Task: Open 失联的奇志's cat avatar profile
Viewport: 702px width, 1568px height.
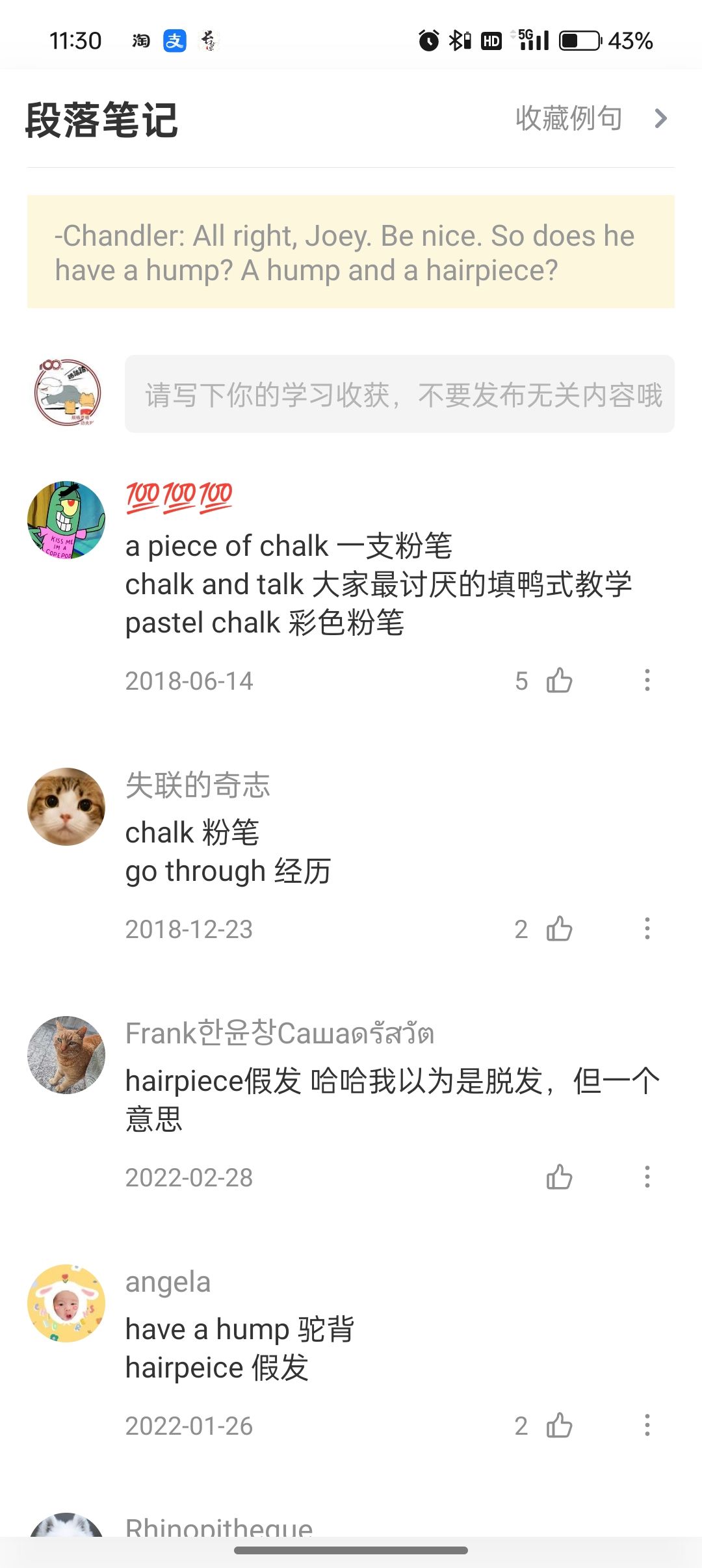Action: pyautogui.click(x=66, y=807)
